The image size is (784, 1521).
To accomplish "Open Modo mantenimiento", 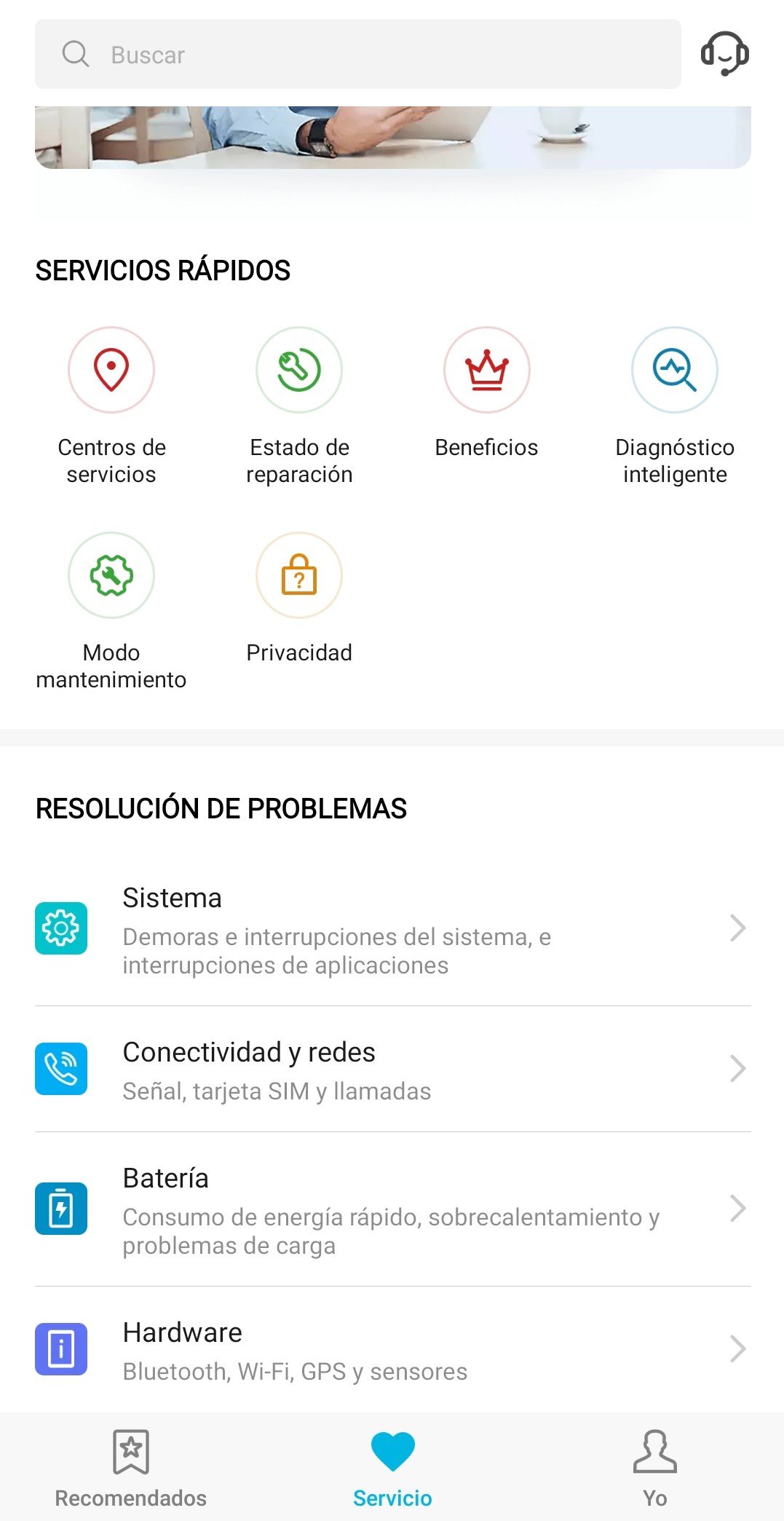I will [x=111, y=612].
